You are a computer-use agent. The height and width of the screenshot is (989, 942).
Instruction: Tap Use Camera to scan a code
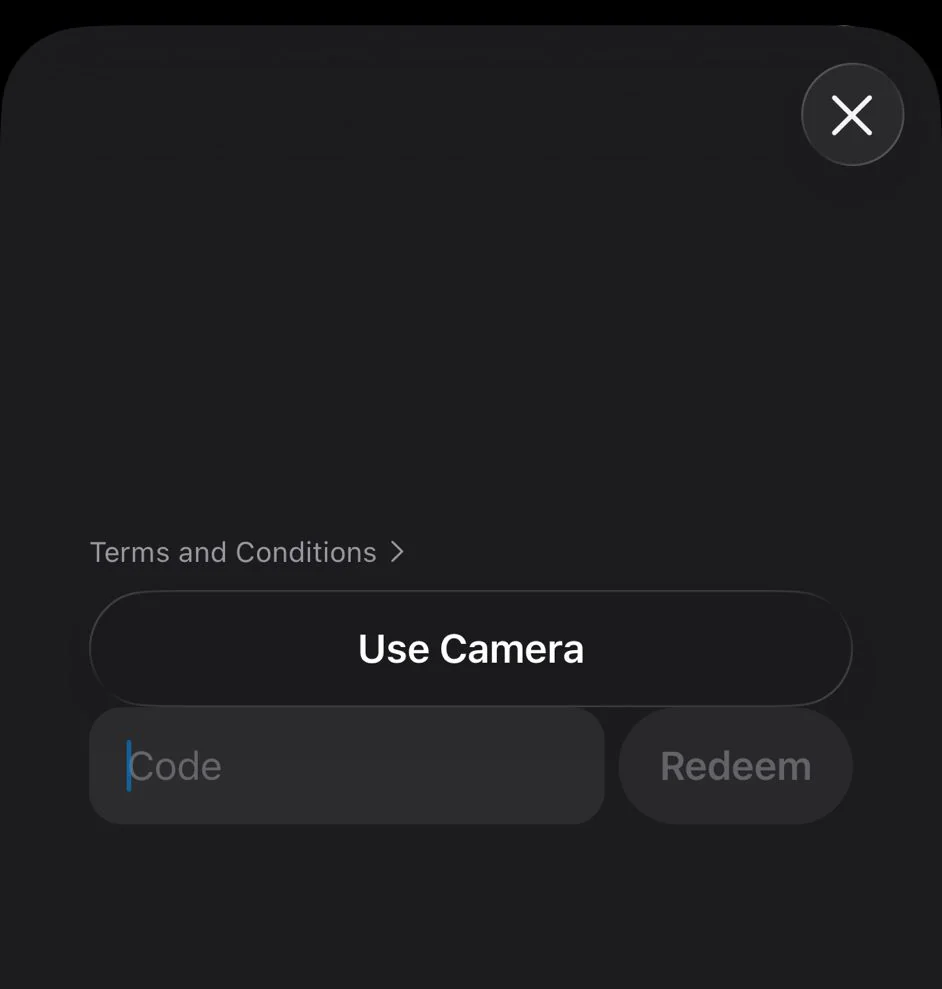pos(470,649)
